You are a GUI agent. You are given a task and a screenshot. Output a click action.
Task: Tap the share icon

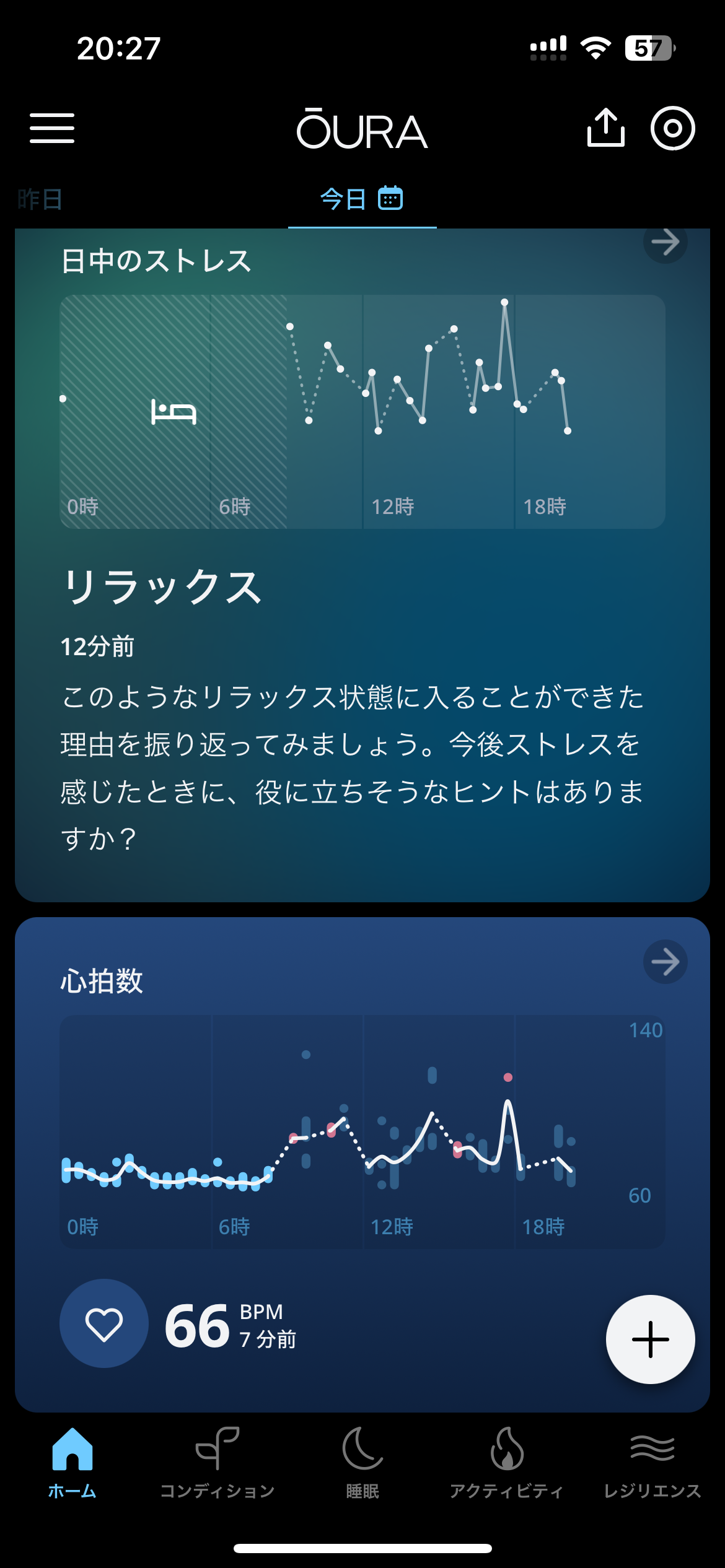(x=605, y=128)
